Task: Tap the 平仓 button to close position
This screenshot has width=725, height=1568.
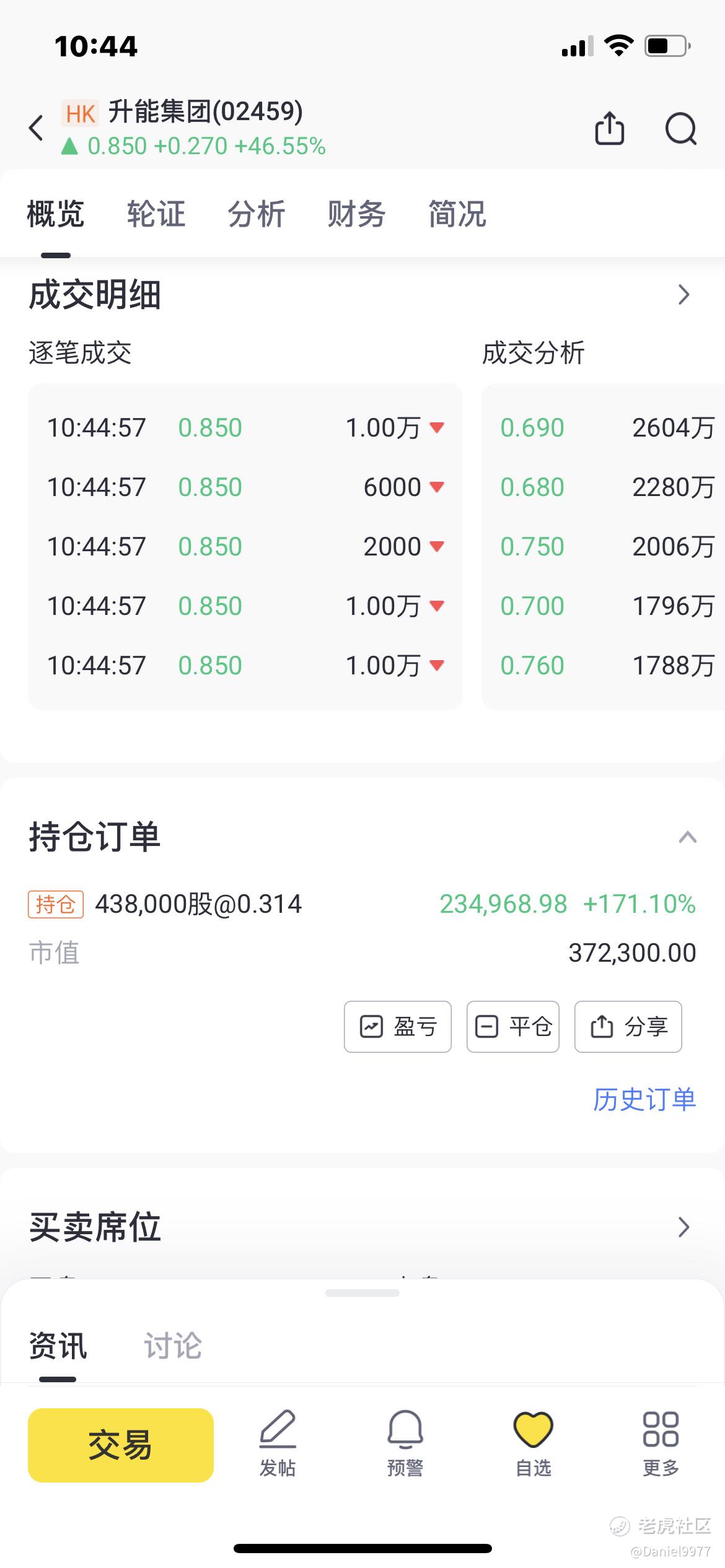Action: click(513, 1027)
